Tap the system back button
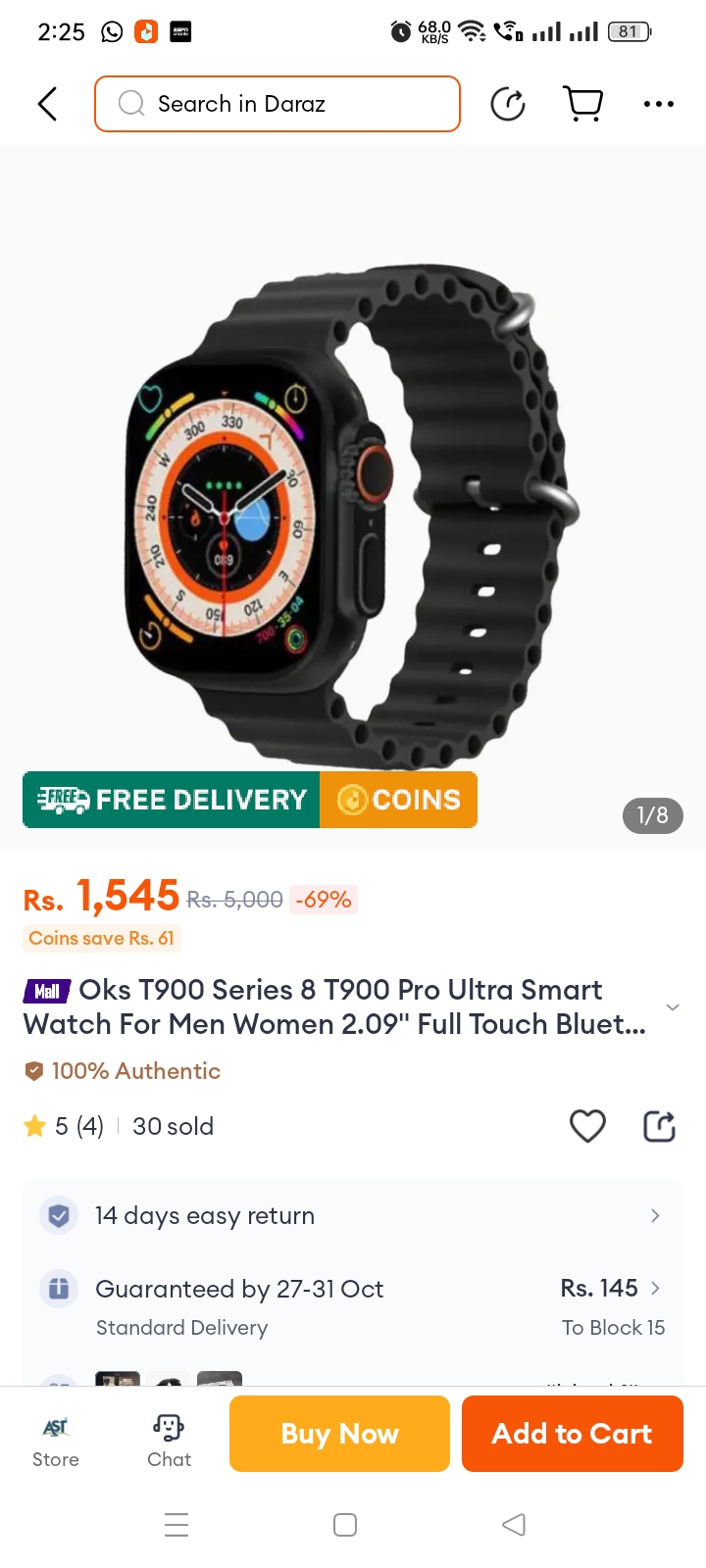This screenshot has height=1568, width=706. [x=513, y=1525]
